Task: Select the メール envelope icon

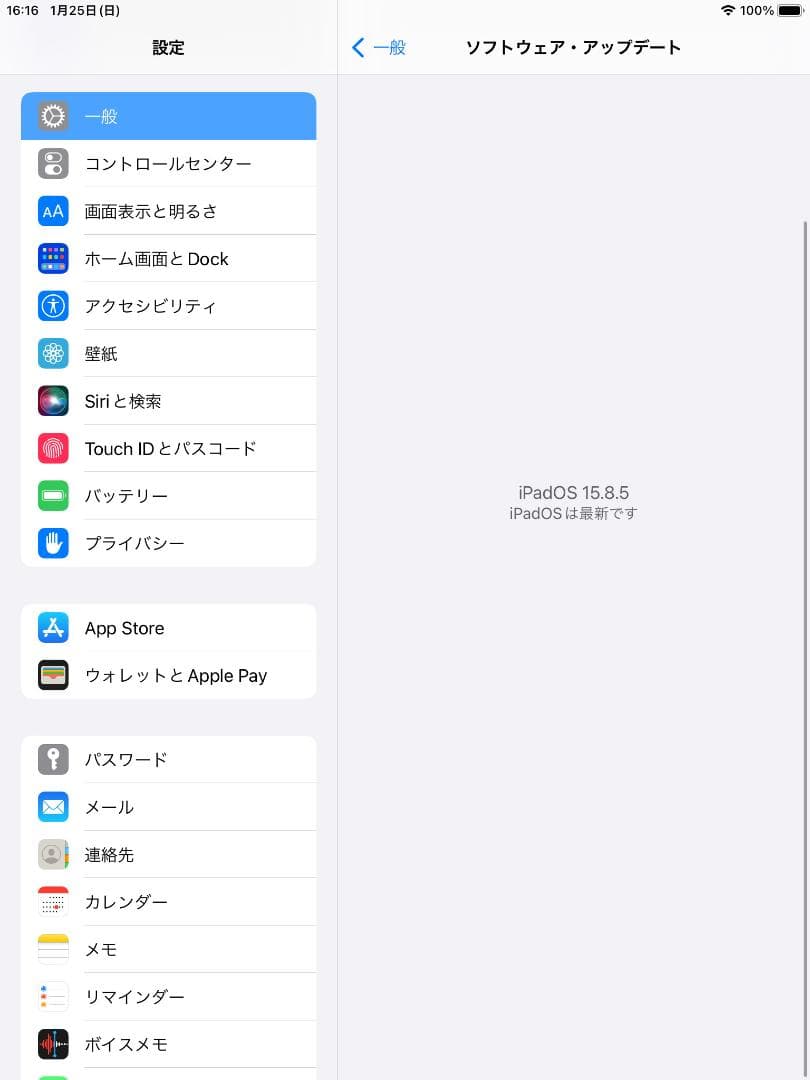Action: click(x=53, y=807)
